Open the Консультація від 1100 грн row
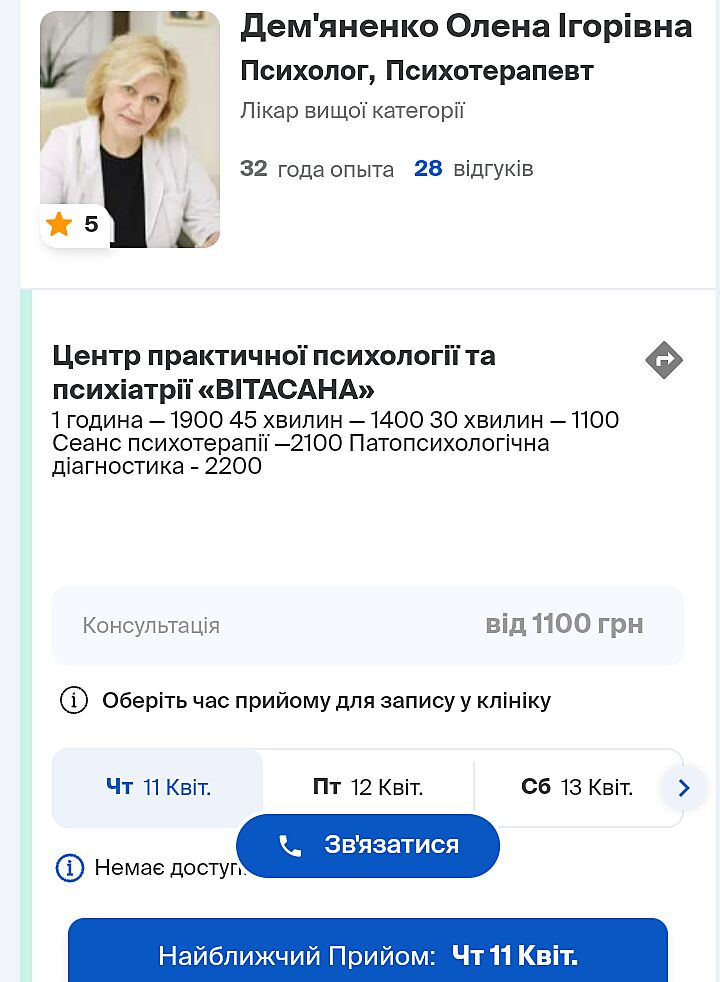The image size is (720, 982). pyautogui.click(x=368, y=626)
